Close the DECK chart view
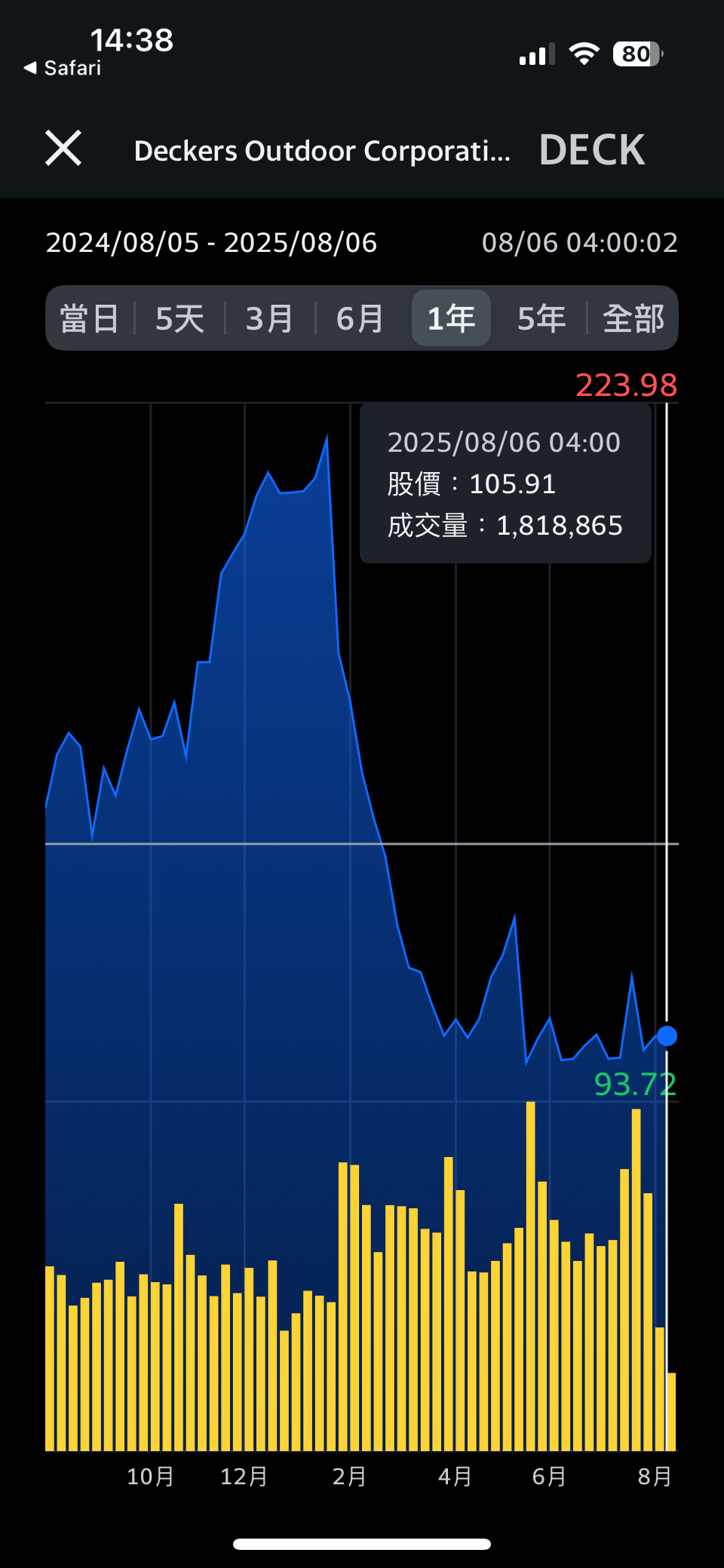The width and height of the screenshot is (724, 1568). pos(63,148)
